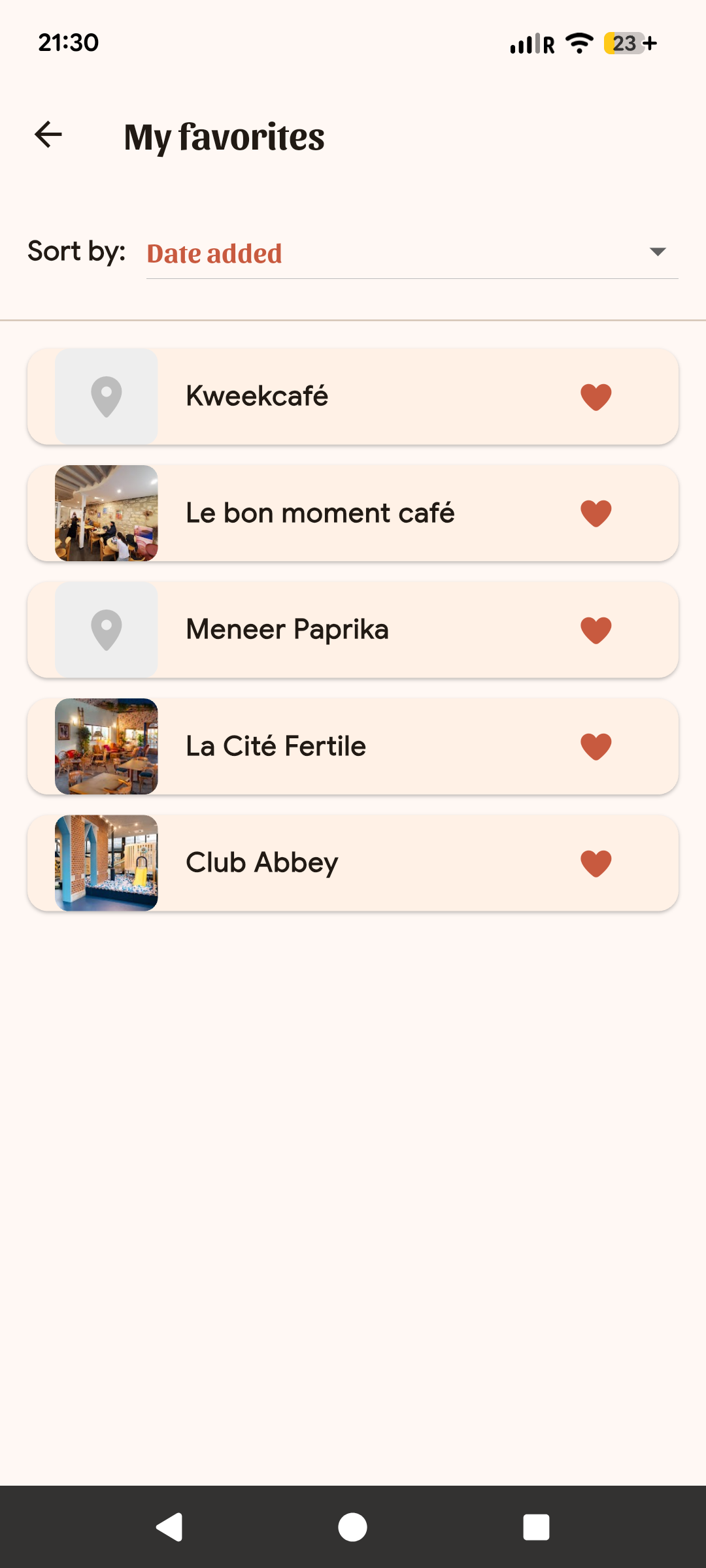Tap the heart on Meneer Paprika
Screen dimensions: 706x1568
tap(596, 630)
